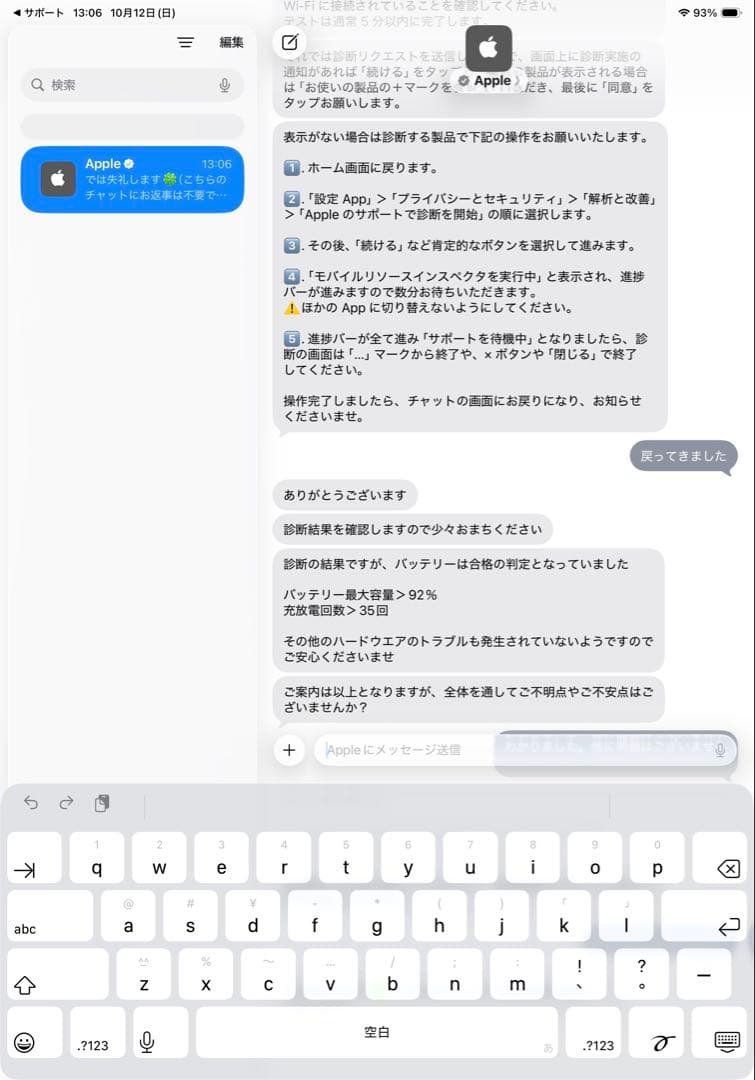Screen dimensions: 755x1080
Task: Tap the redo arrow above the keyboard
Action: 66,803
